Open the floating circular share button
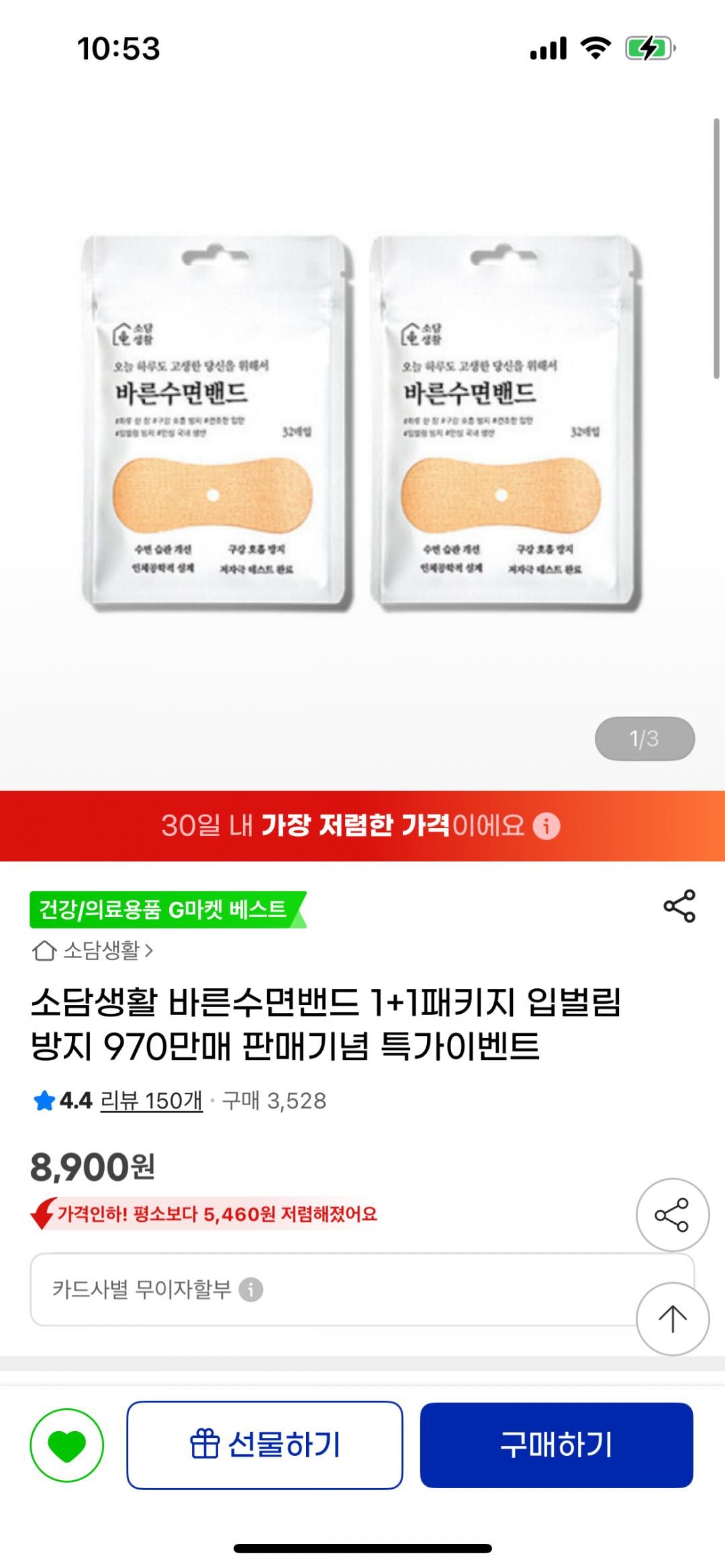 pyautogui.click(x=672, y=1215)
